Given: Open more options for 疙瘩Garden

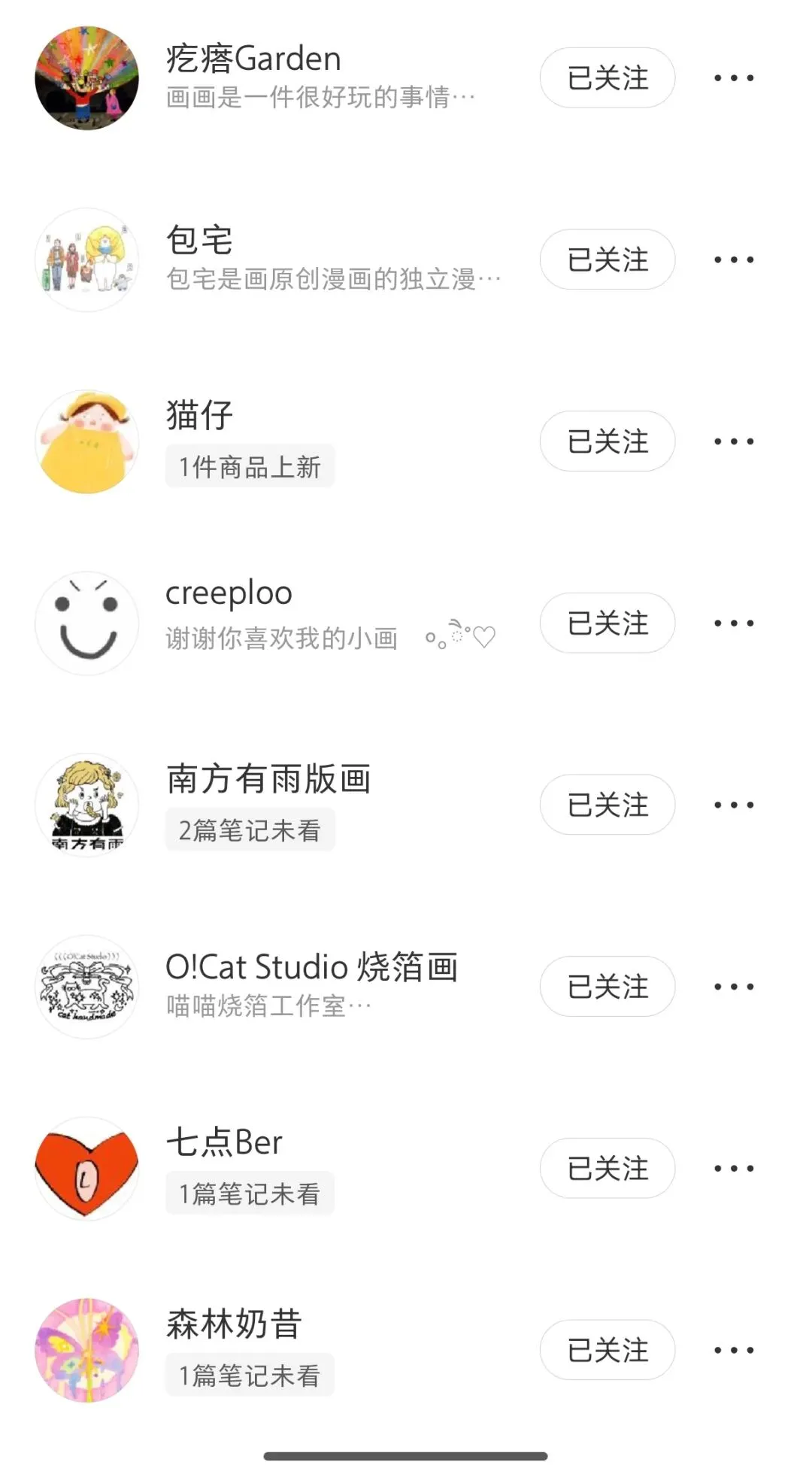Looking at the screenshot, I should tap(733, 78).
